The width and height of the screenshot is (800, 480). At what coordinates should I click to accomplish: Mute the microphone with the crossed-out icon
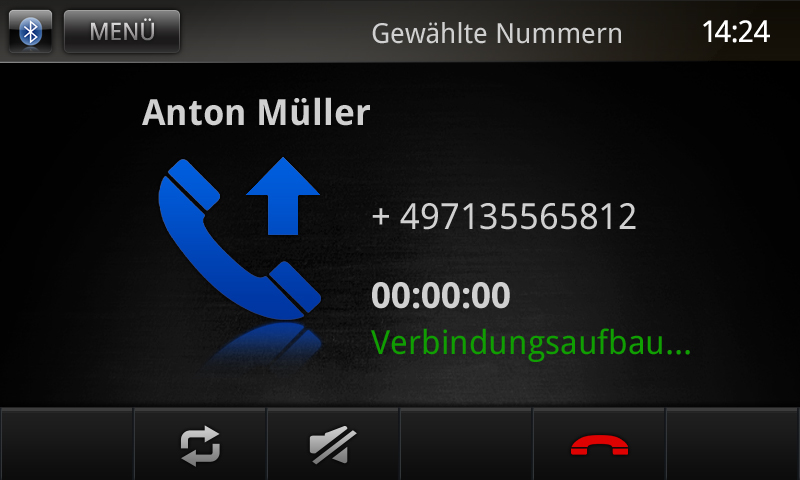[332, 446]
